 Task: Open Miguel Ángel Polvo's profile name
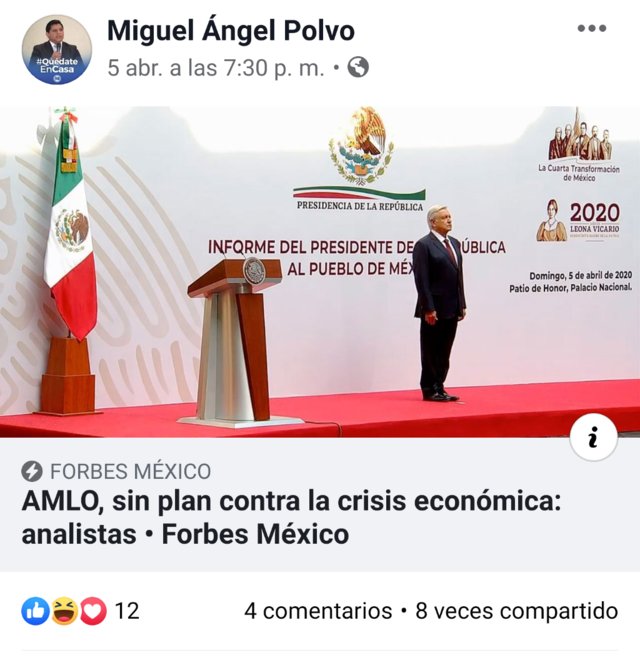230,31
